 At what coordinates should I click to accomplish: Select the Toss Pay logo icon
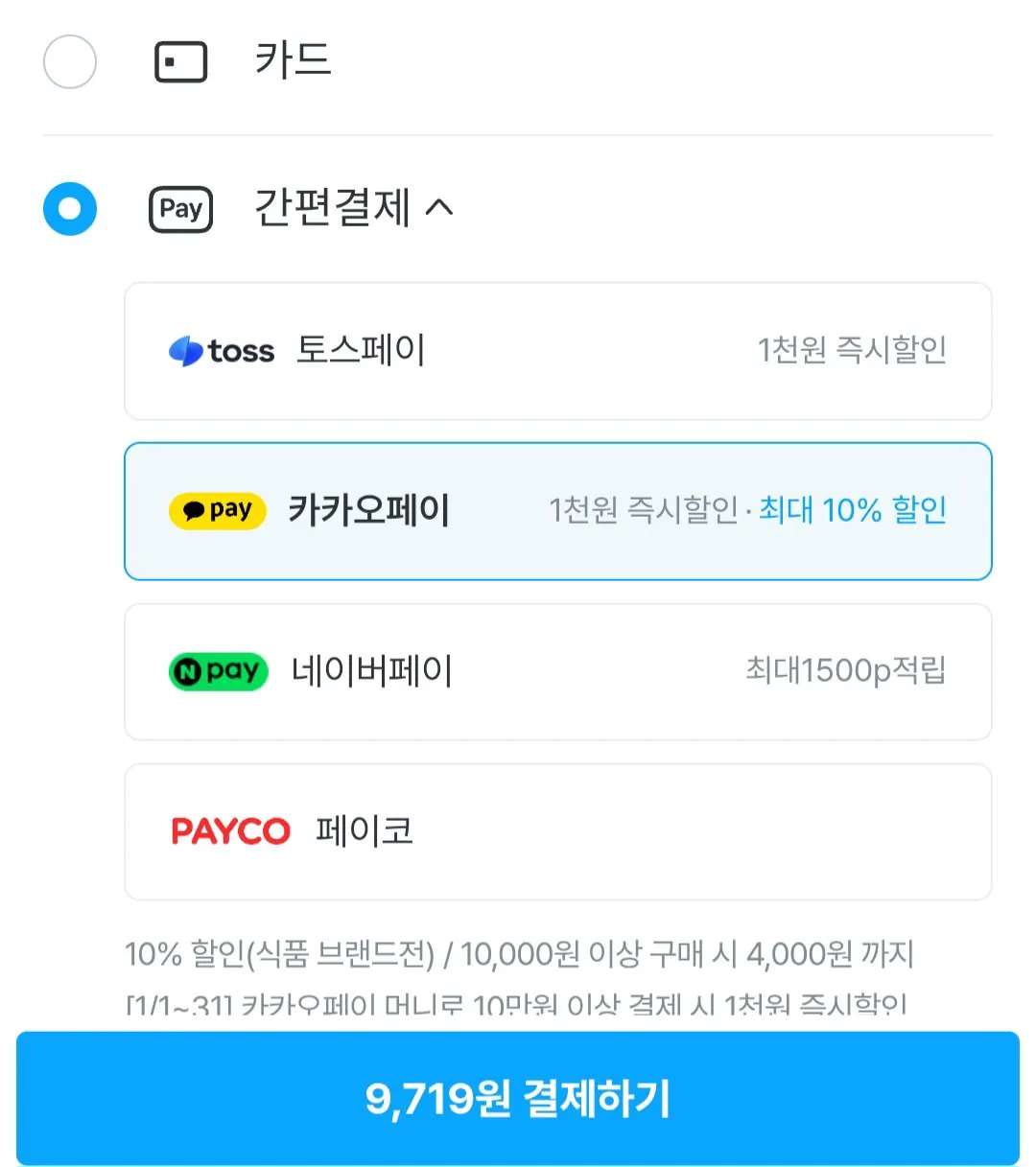(x=189, y=351)
